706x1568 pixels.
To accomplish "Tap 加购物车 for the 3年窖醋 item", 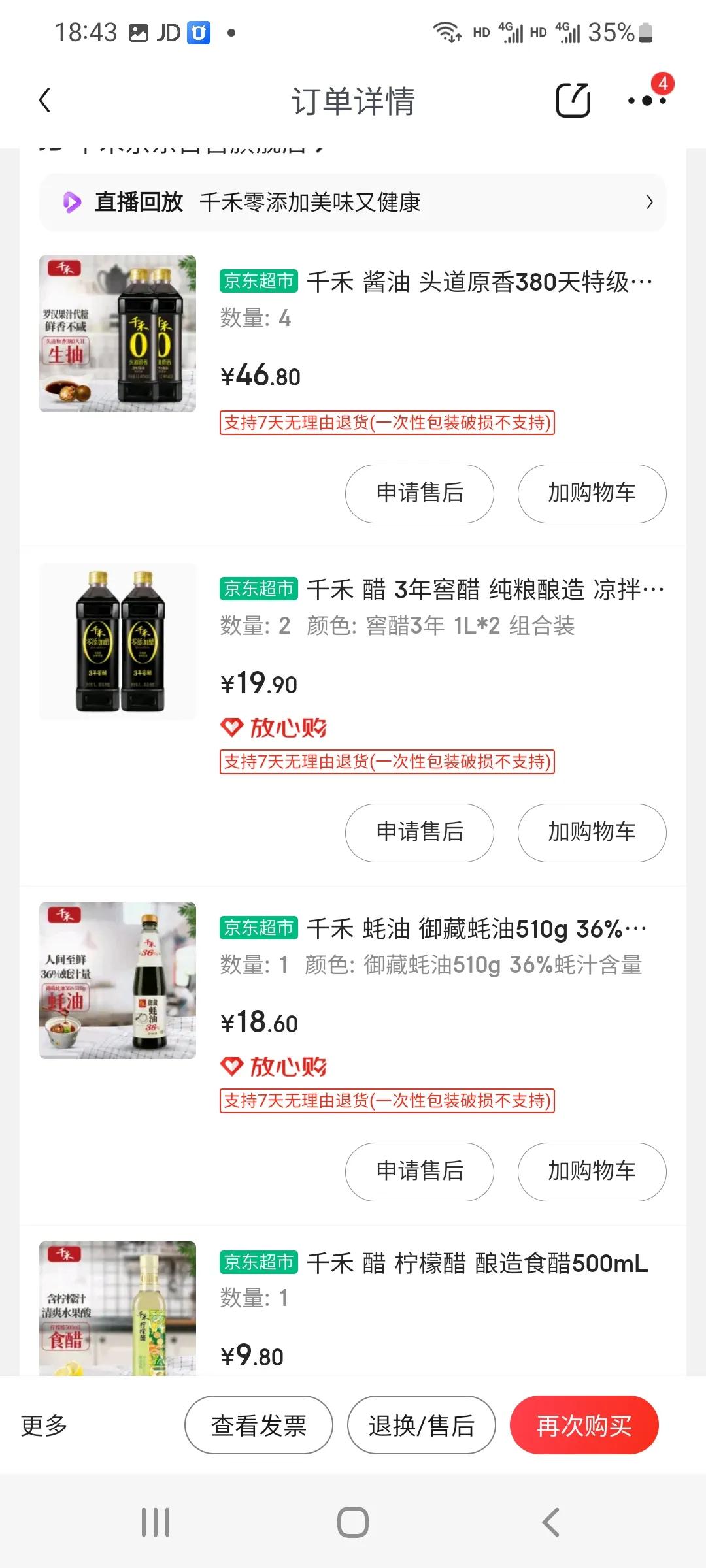I will 592,833.
